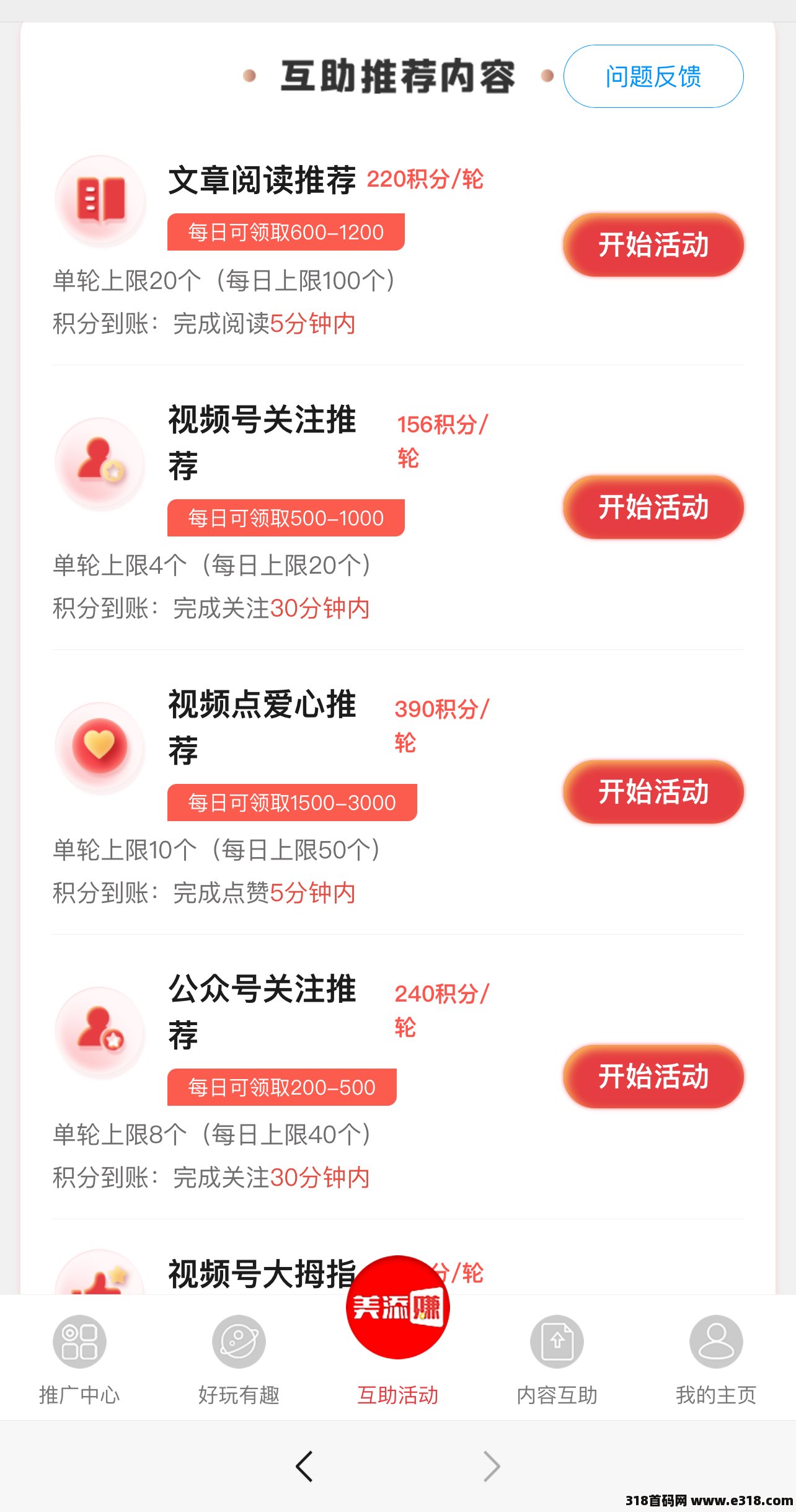
Task: Start the 文章阅读推荐 activity
Action: 653,245
